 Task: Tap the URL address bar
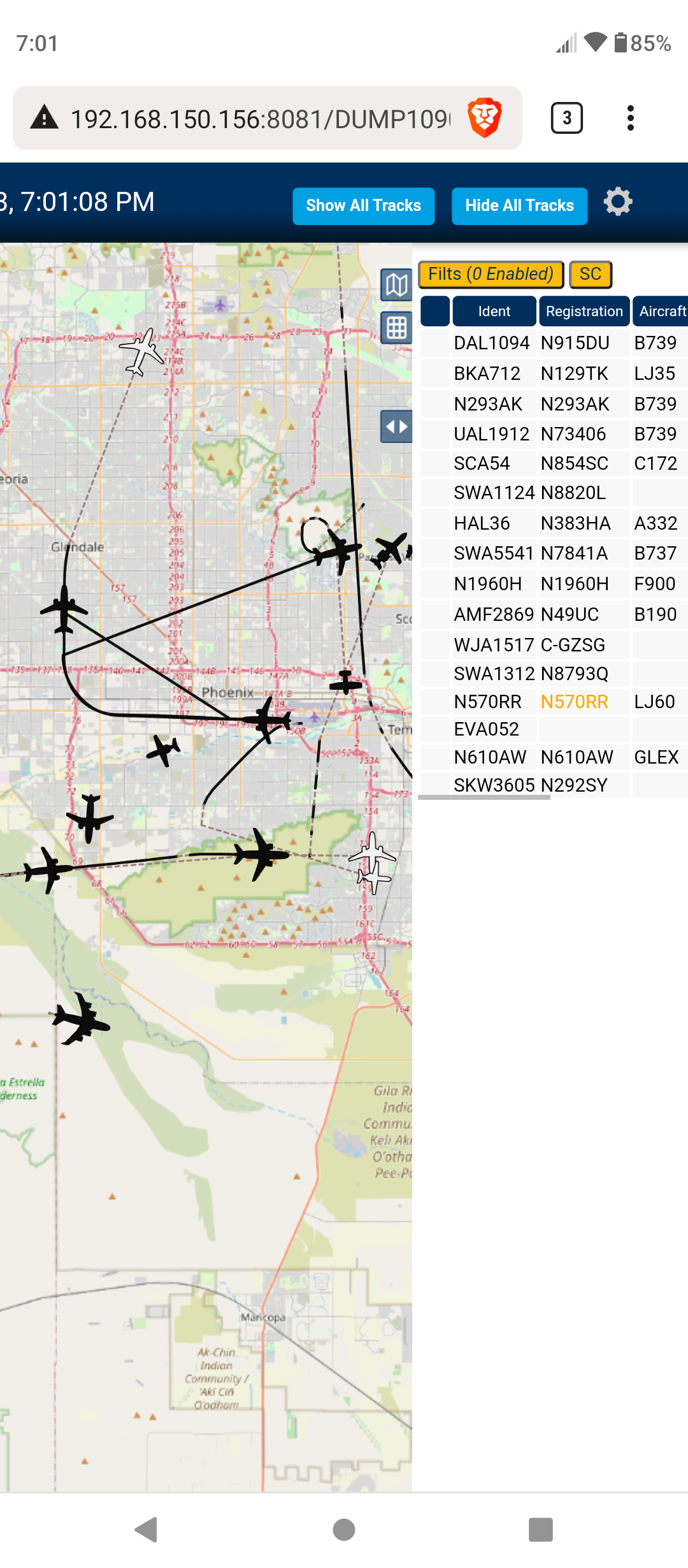(x=260, y=119)
